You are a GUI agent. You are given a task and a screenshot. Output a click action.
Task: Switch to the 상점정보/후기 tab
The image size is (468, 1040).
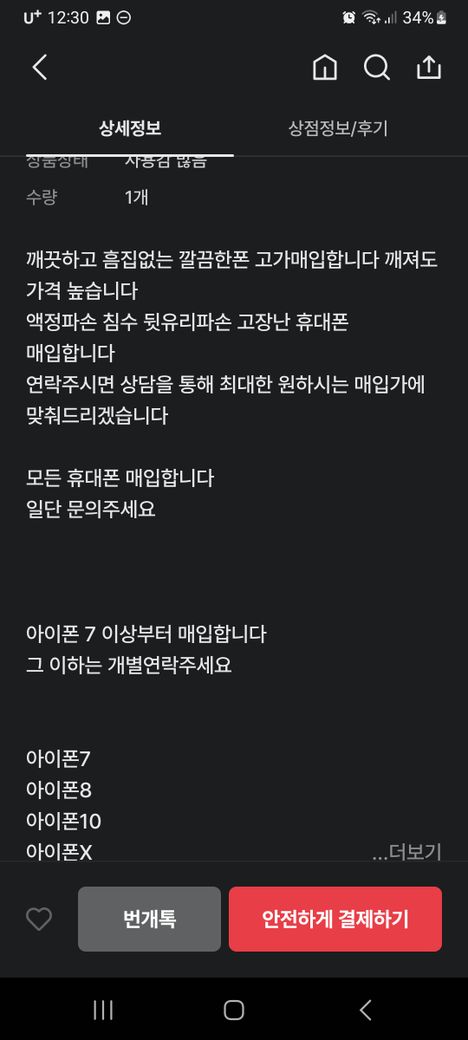pos(338,128)
